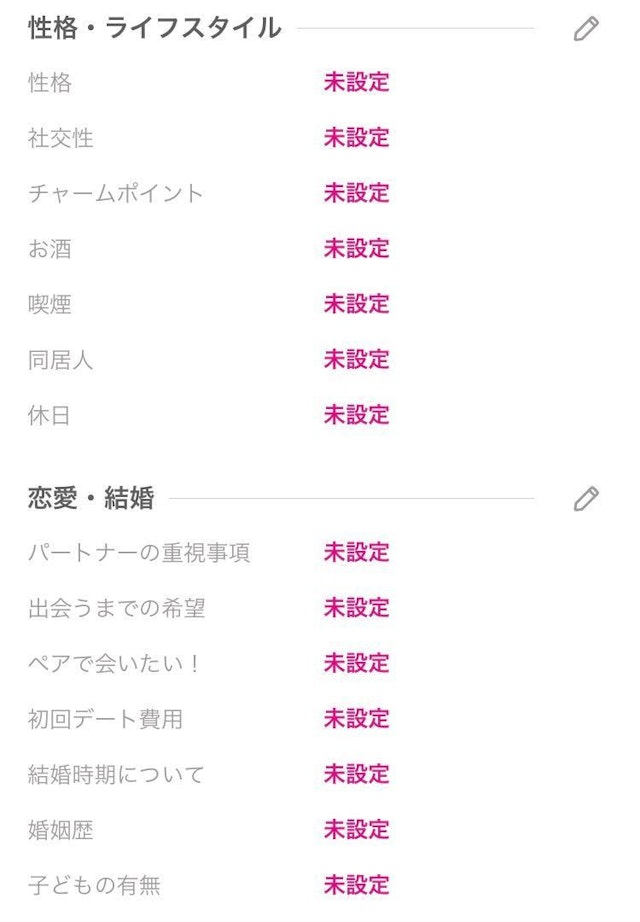Set 結婚時期について
The width and height of the screenshot is (640, 922).
coord(356,774)
